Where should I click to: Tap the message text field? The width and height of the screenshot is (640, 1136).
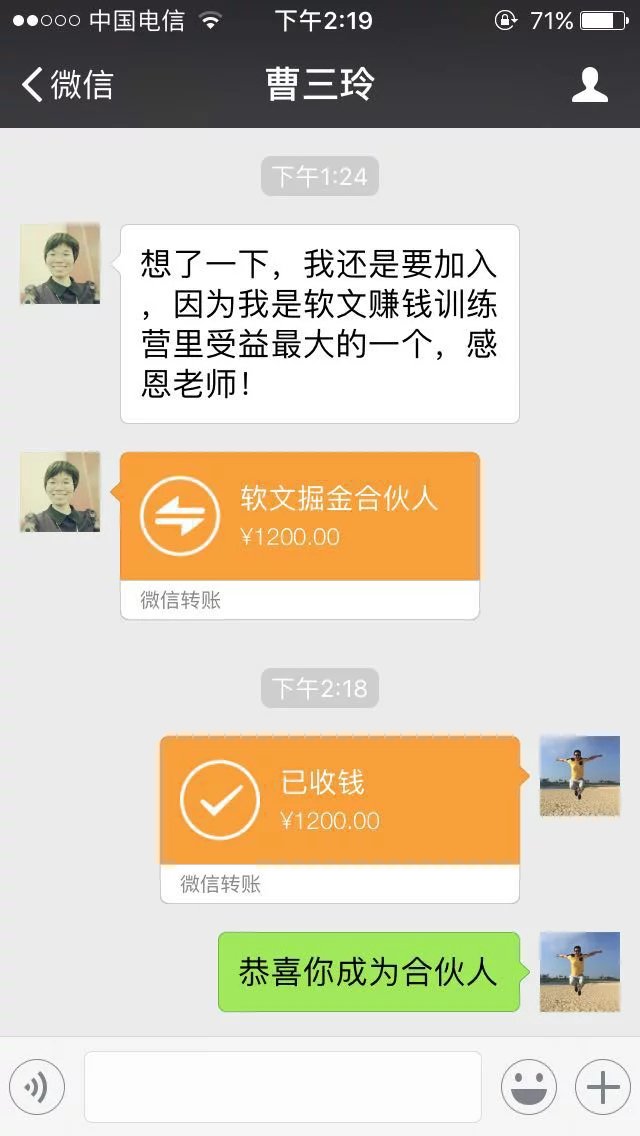283,1087
